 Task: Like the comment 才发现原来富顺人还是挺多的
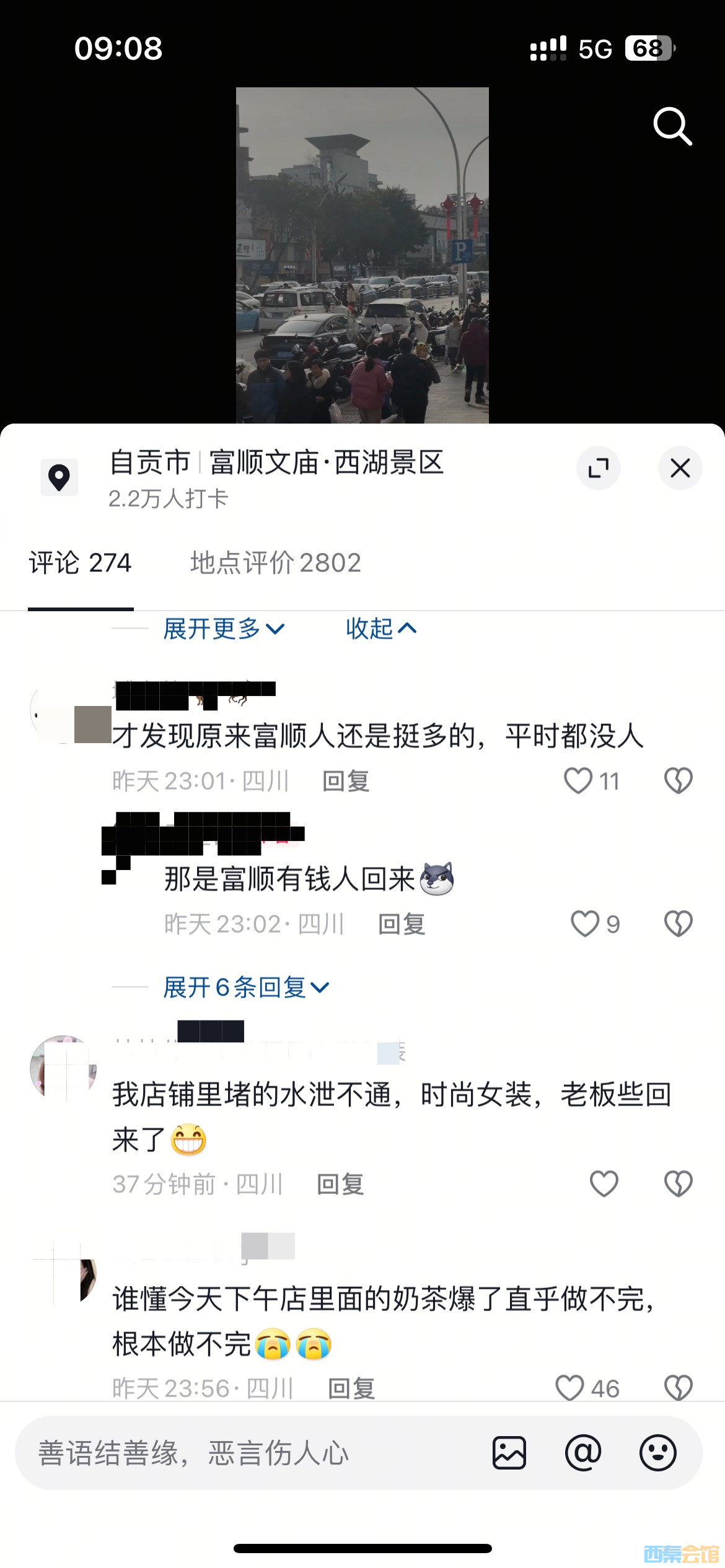pos(578,781)
